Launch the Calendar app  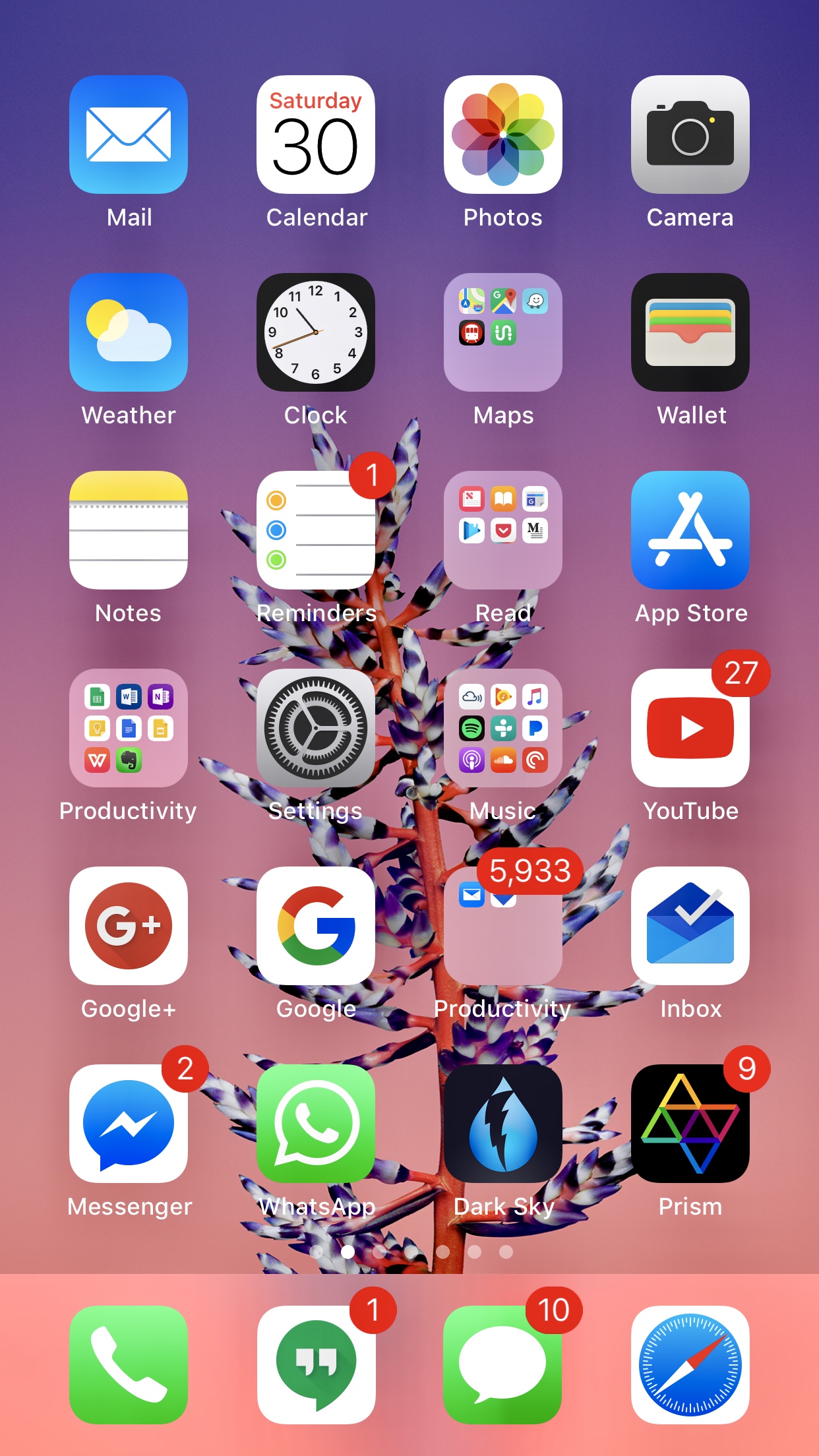tap(316, 135)
